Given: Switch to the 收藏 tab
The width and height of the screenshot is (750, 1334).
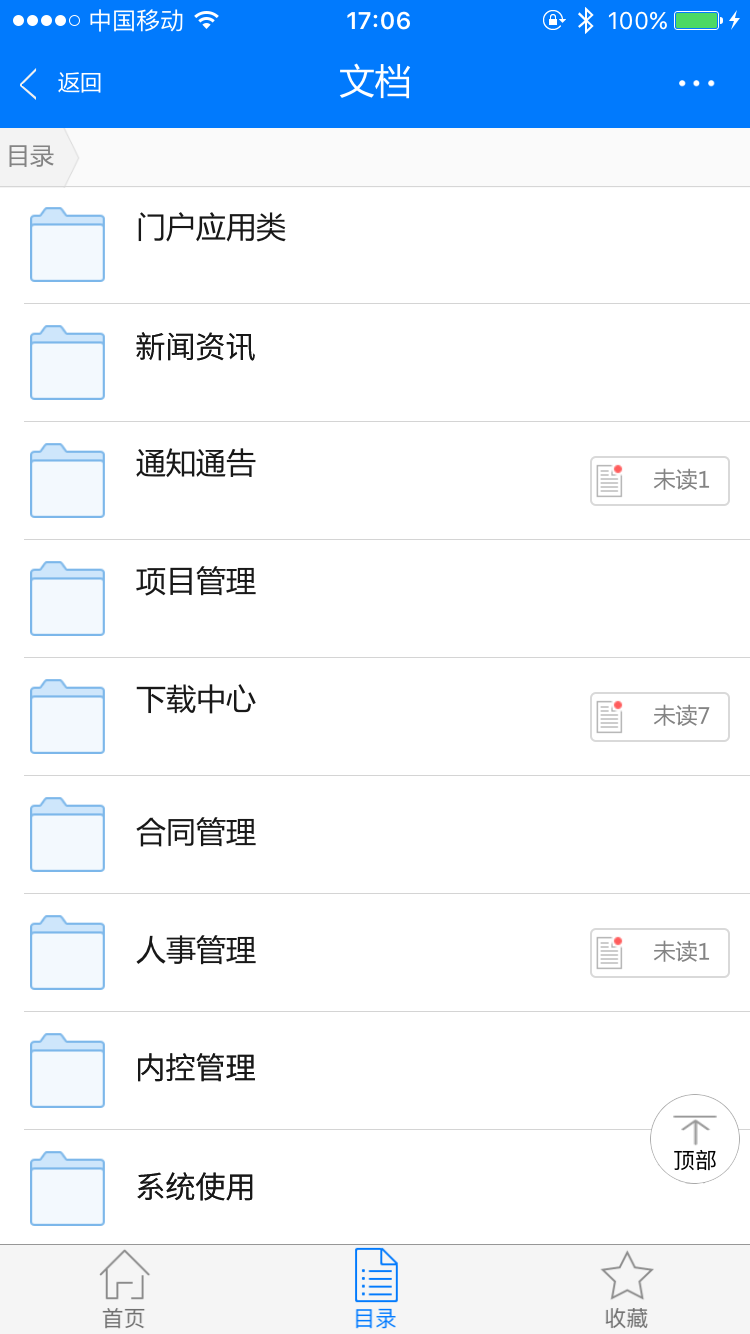Looking at the screenshot, I should point(627,1290).
